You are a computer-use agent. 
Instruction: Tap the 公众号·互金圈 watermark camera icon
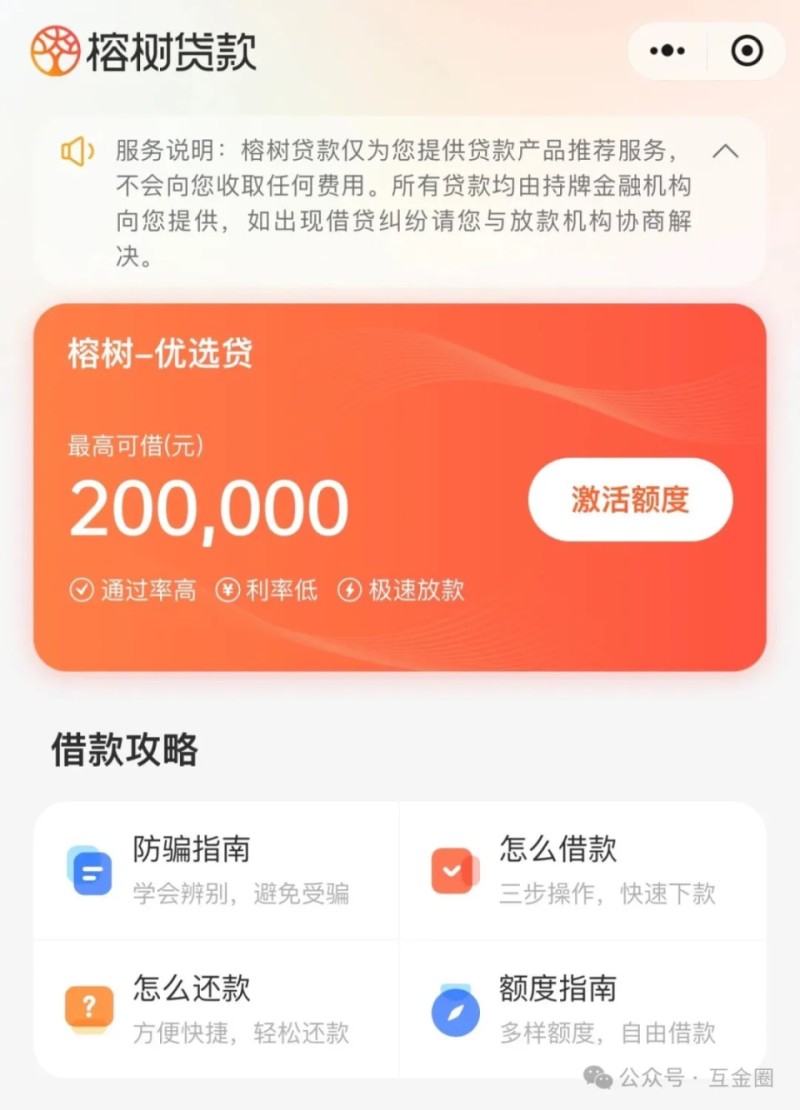[598, 1077]
